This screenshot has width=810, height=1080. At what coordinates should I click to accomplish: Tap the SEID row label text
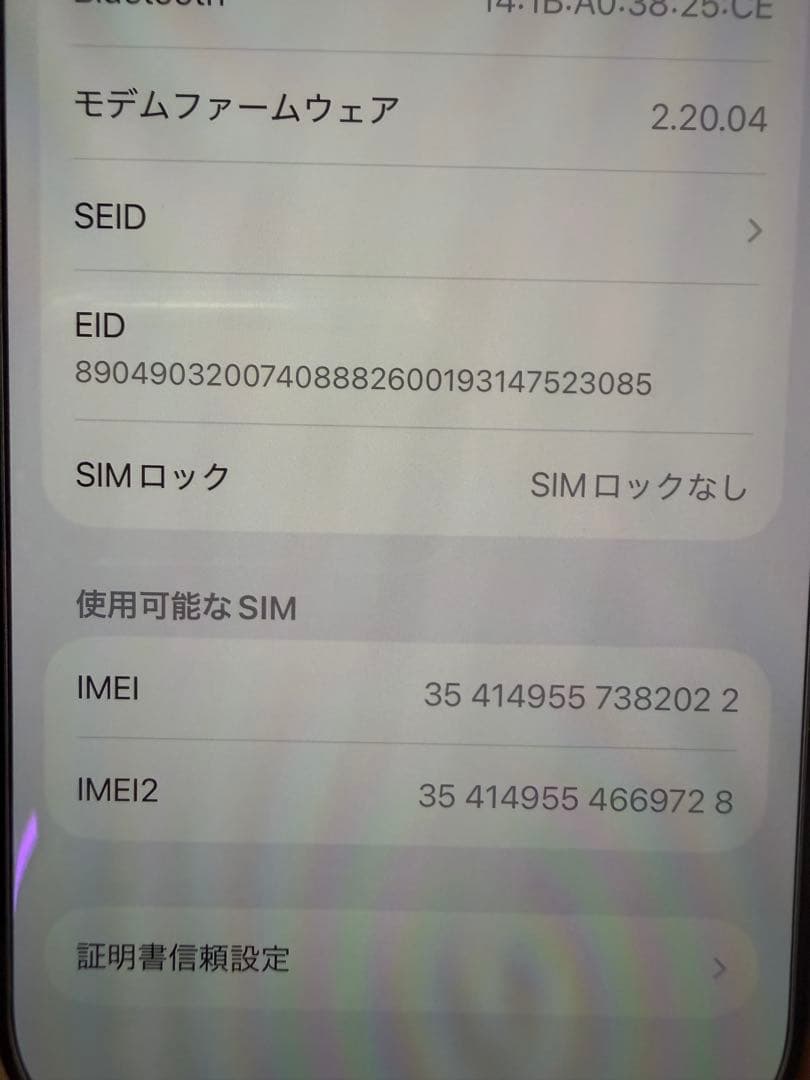[x=110, y=218]
